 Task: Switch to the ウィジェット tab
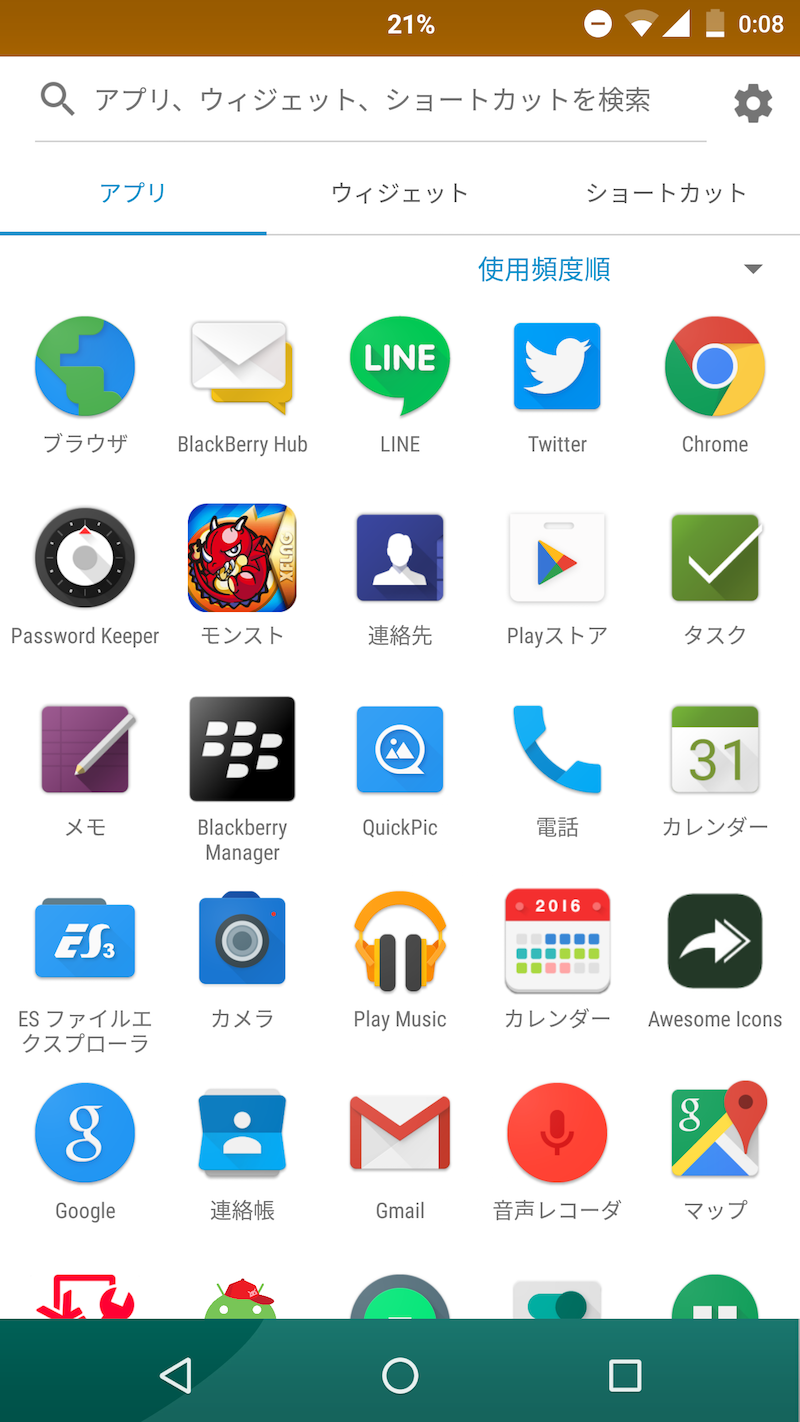pyautogui.click(x=399, y=193)
